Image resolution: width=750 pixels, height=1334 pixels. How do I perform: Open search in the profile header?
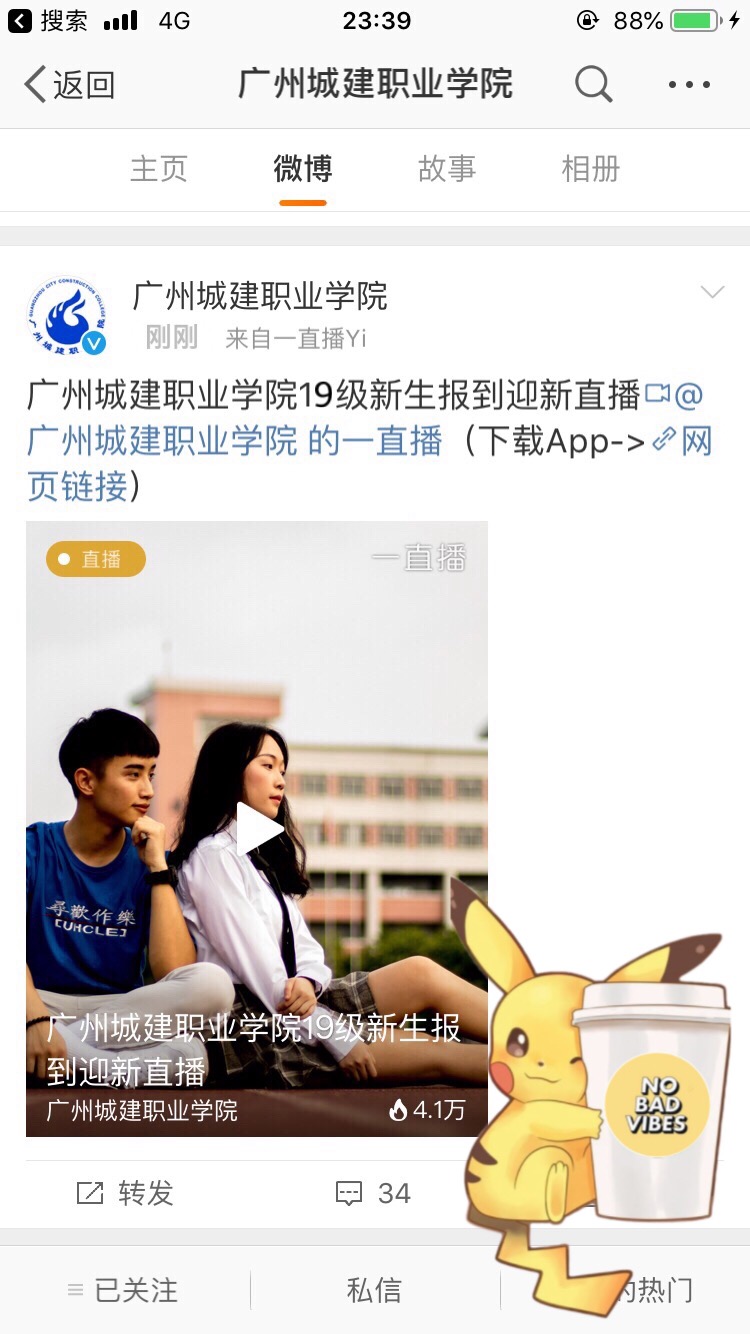[x=593, y=85]
